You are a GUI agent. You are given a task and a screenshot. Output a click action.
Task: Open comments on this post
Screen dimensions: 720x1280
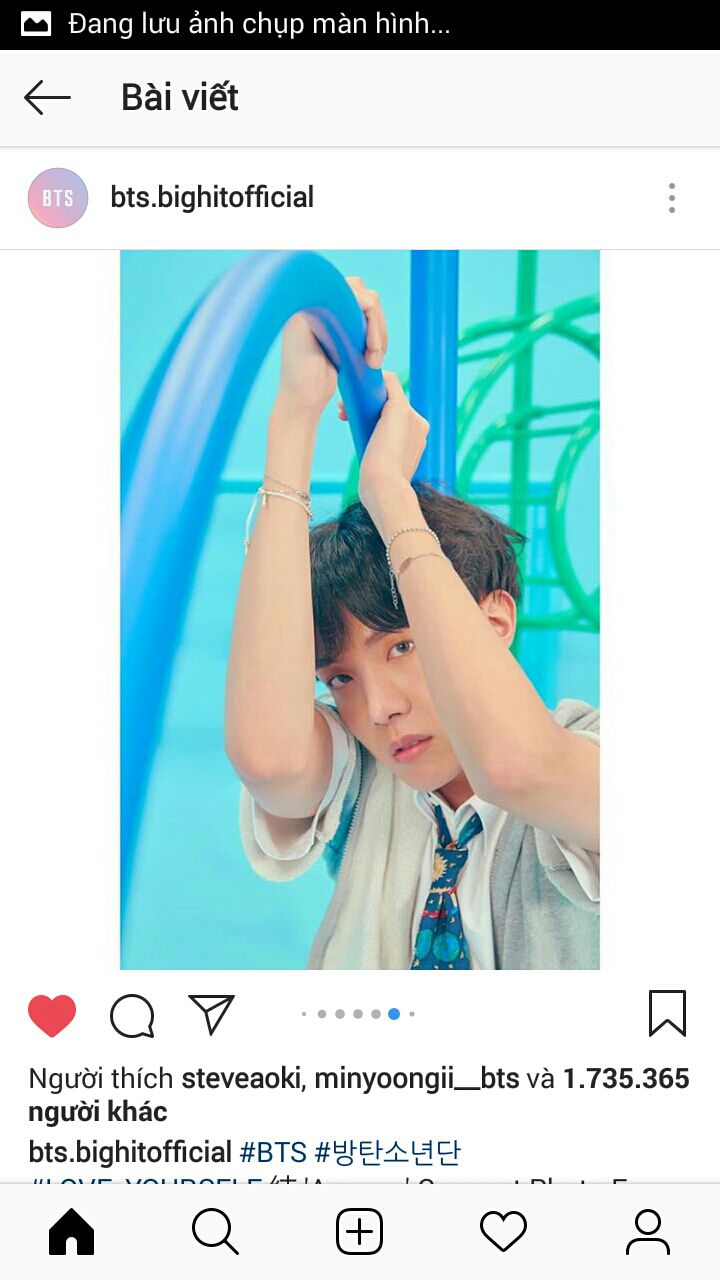132,1016
